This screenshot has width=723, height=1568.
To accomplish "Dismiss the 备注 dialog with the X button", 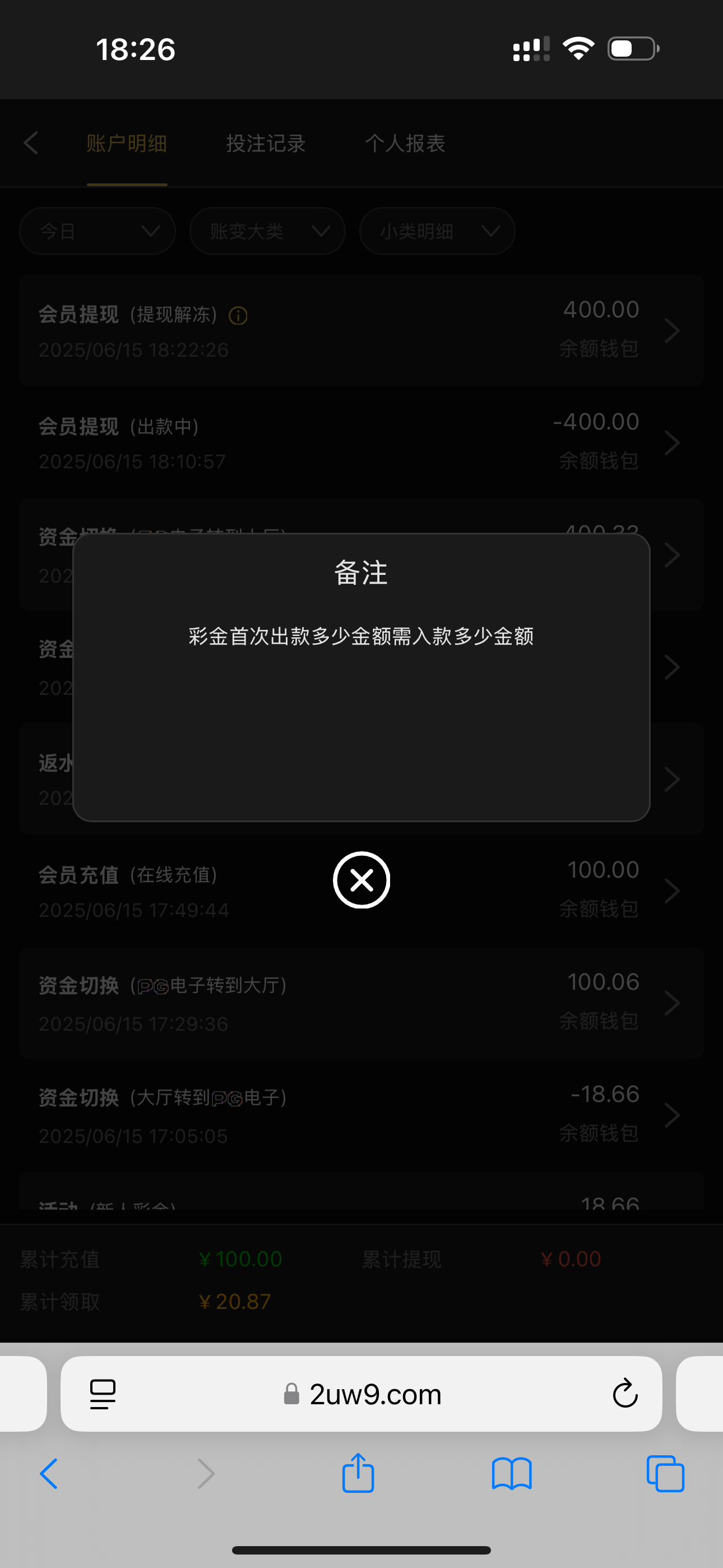I will [361, 880].
